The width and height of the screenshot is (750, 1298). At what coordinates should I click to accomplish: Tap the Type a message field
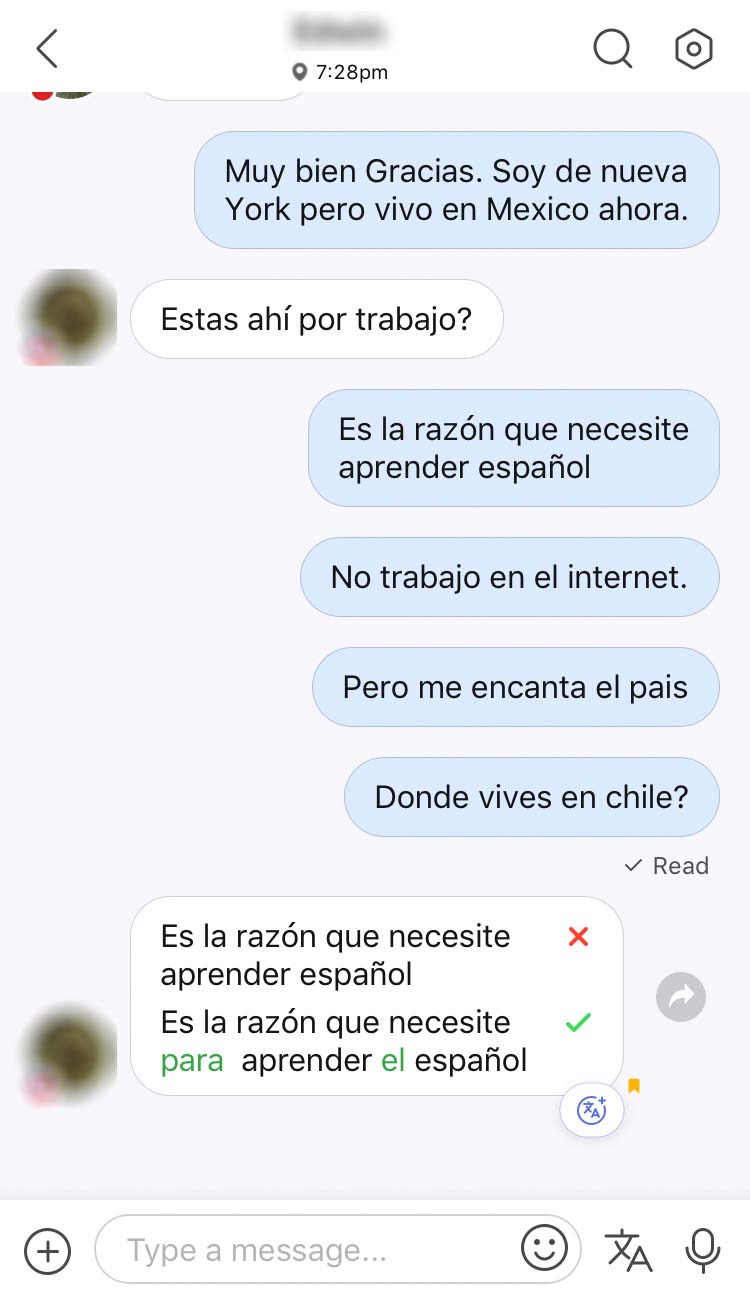[x=337, y=1250]
